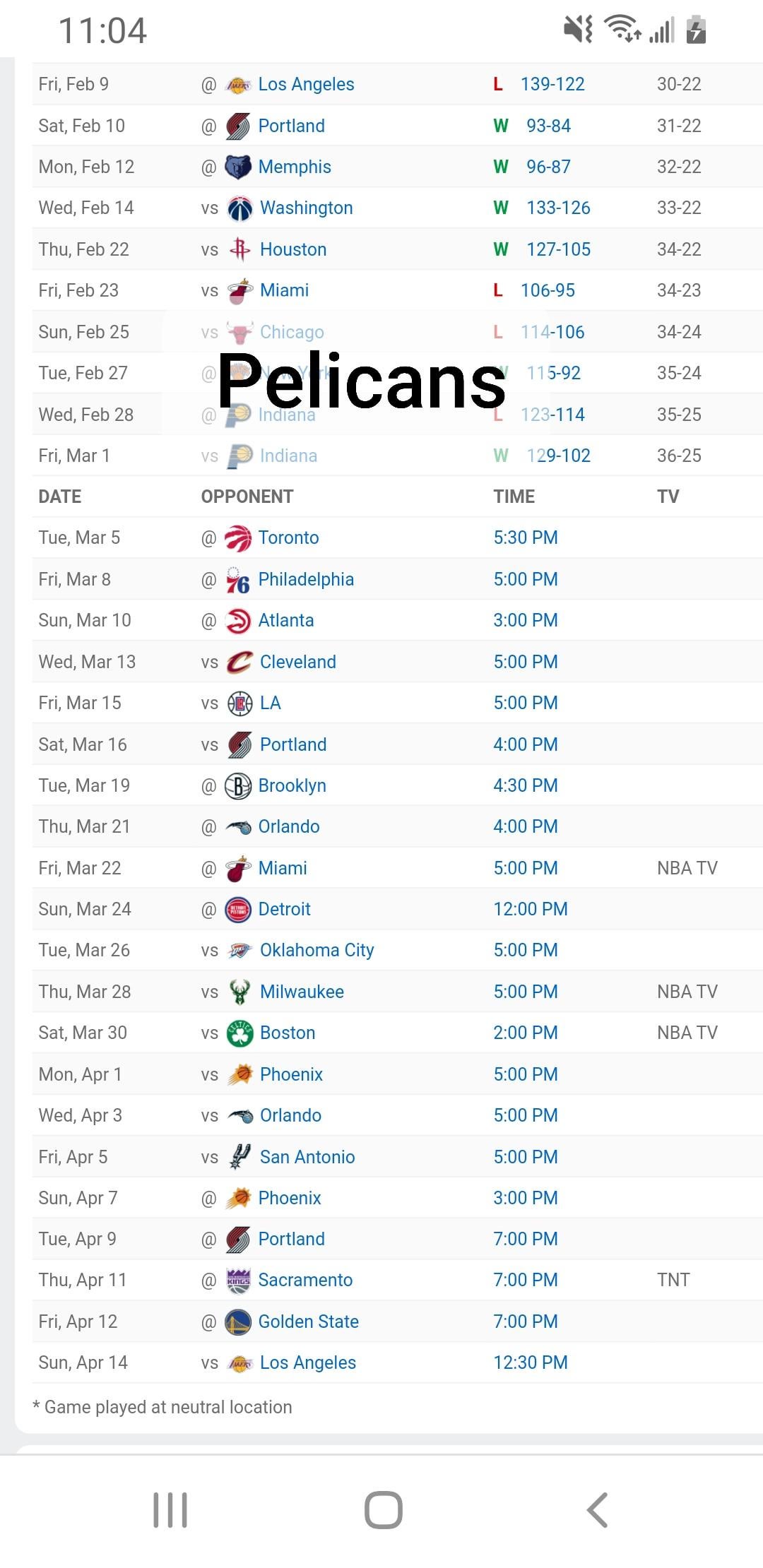The height and width of the screenshot is (1568, 763).
Task: Return to the home screen
Action: click(x=383, y=1510)
